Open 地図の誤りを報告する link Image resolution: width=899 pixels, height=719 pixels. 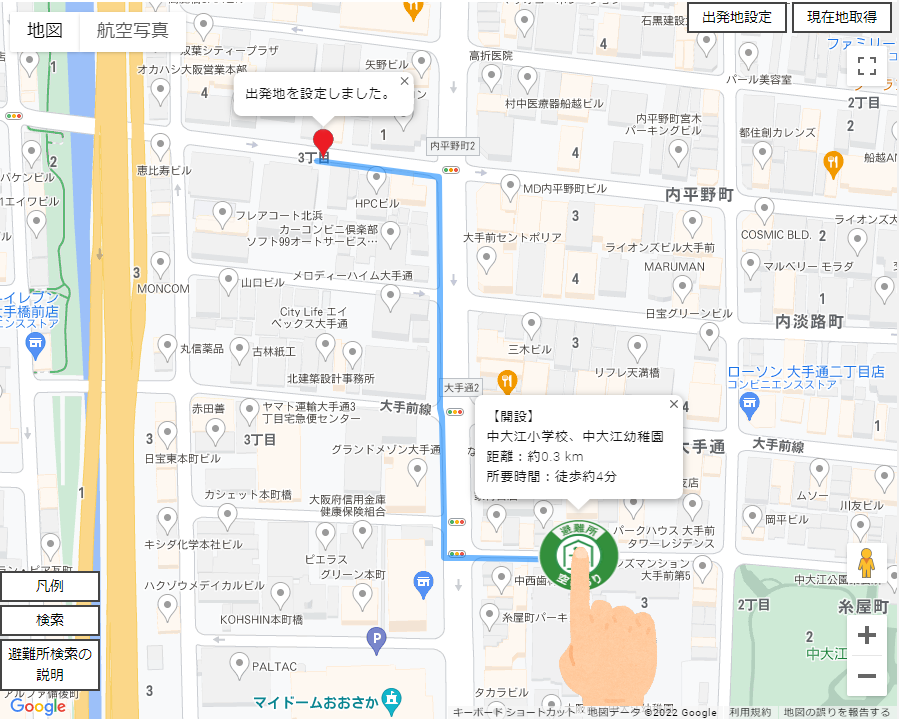pyautogui.click(x=836, y=712)
